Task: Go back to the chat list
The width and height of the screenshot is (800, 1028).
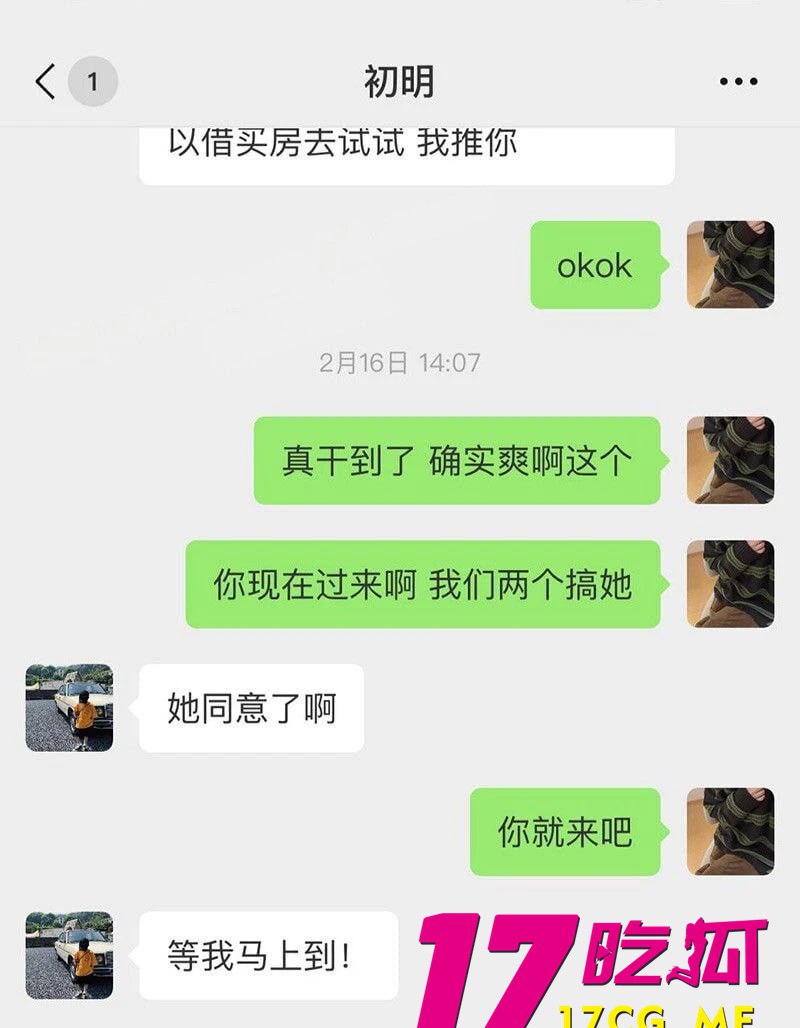Action: pos(46,81)
